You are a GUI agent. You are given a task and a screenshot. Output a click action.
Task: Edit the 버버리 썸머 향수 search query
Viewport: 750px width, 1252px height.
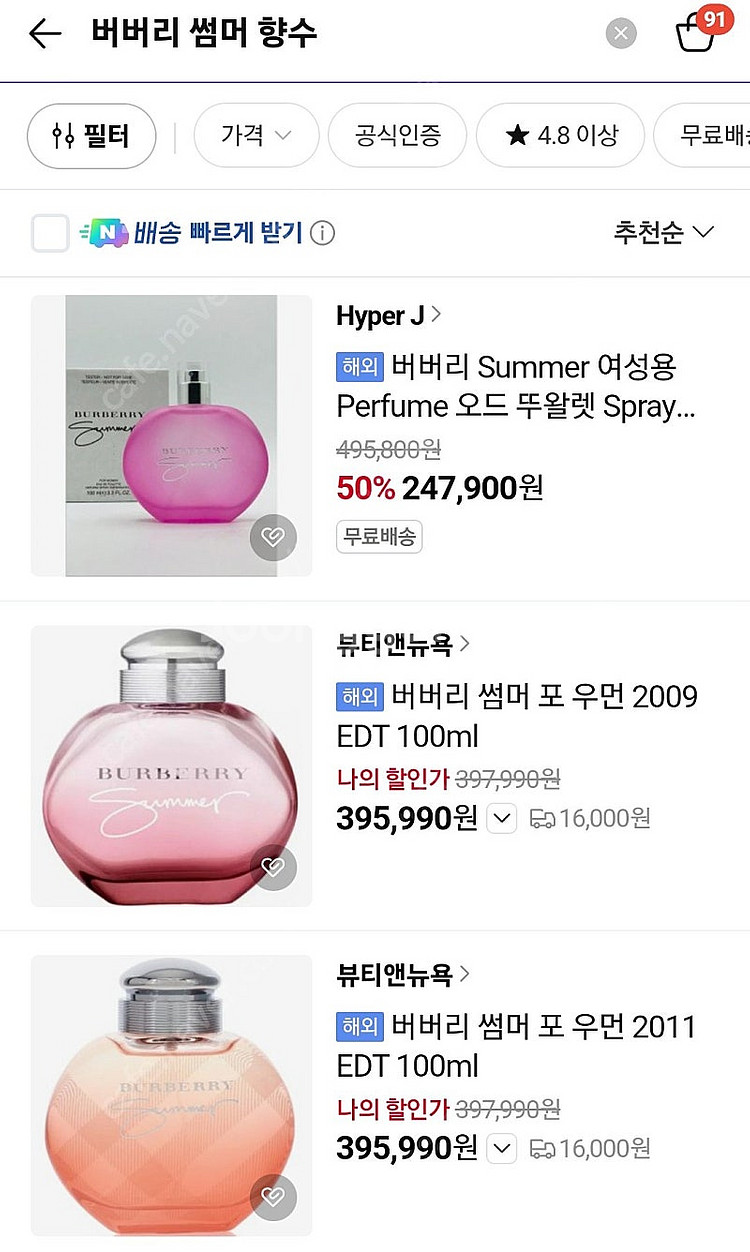click(x=300, y=34)
